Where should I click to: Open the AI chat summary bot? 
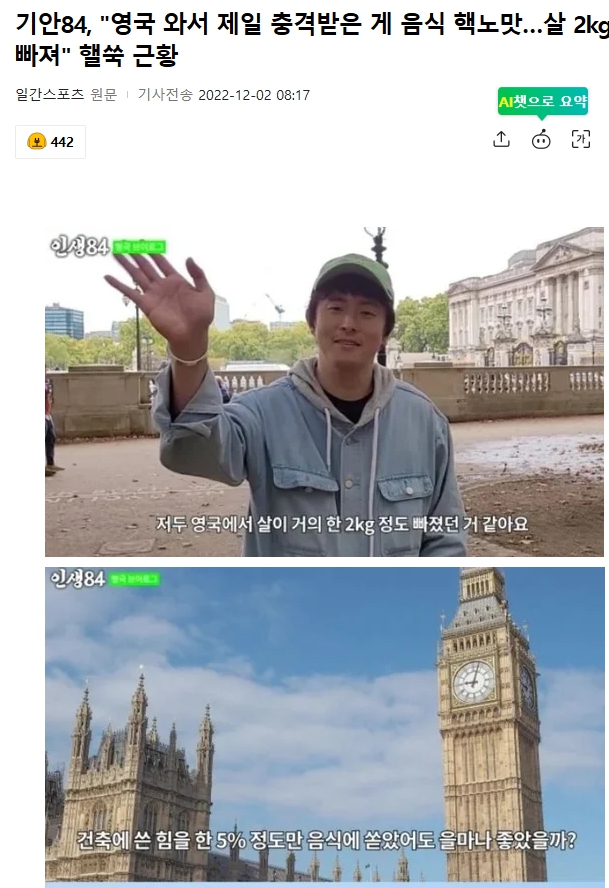[x=541, y=140]
